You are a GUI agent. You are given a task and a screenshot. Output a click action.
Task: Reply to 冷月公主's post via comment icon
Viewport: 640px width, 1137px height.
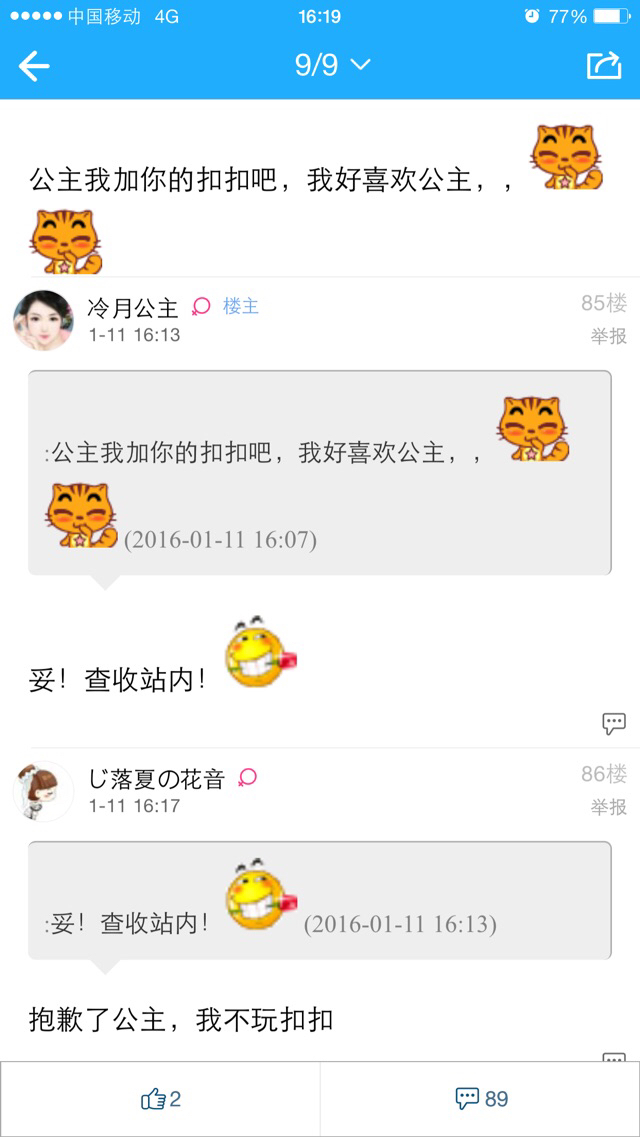click(x=614, y=722)
